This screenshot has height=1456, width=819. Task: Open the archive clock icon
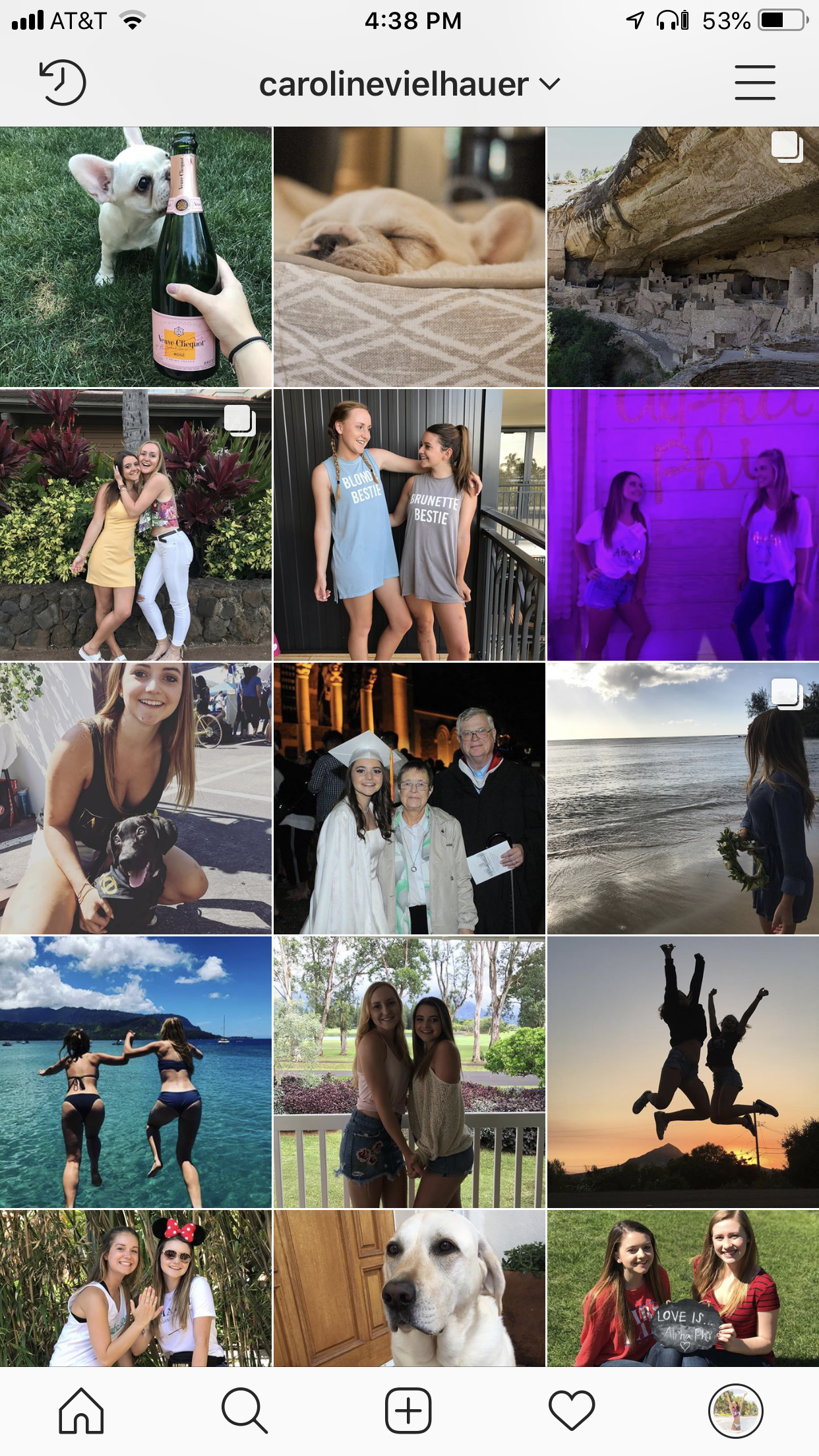pyautogui.click(x=63, y=83)
